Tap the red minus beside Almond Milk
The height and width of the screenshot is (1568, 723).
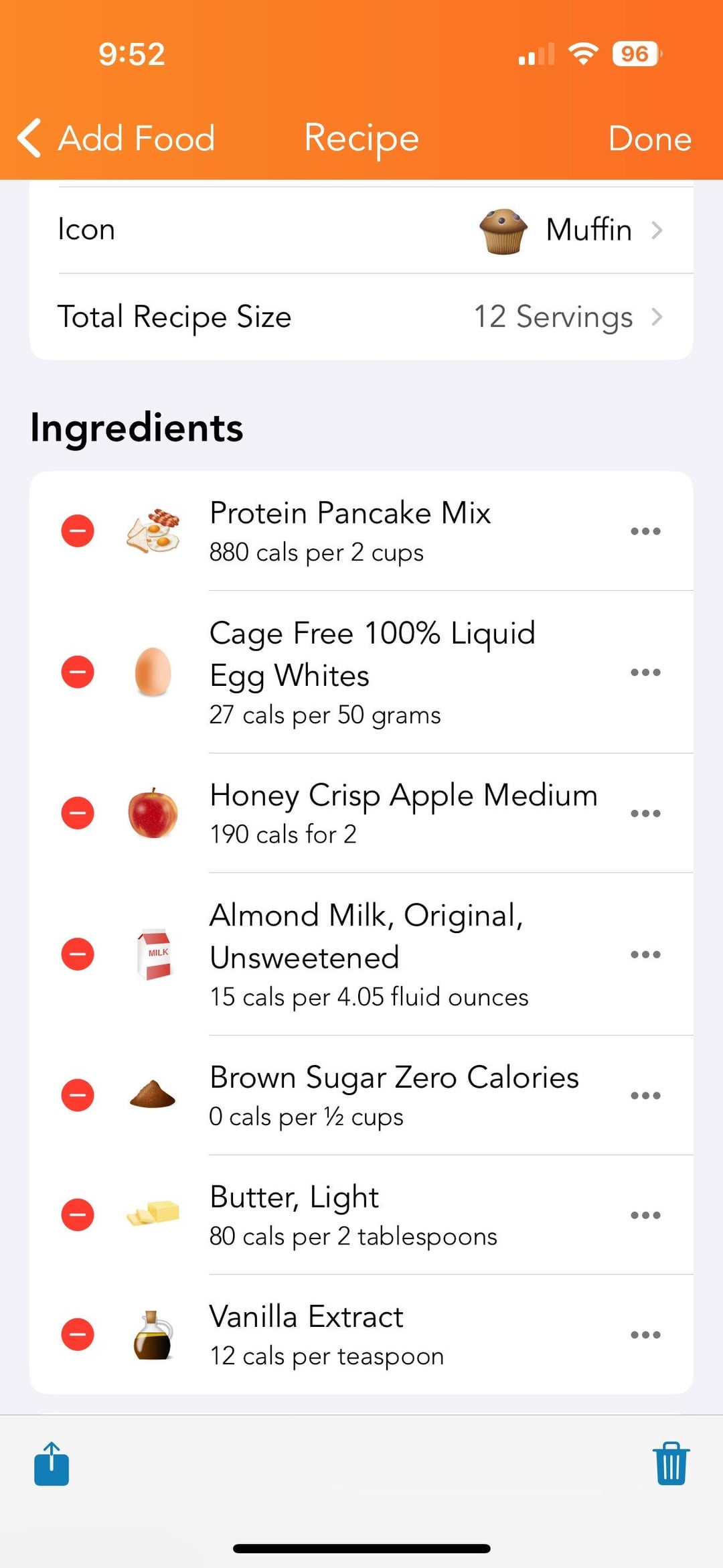point(78,954)
